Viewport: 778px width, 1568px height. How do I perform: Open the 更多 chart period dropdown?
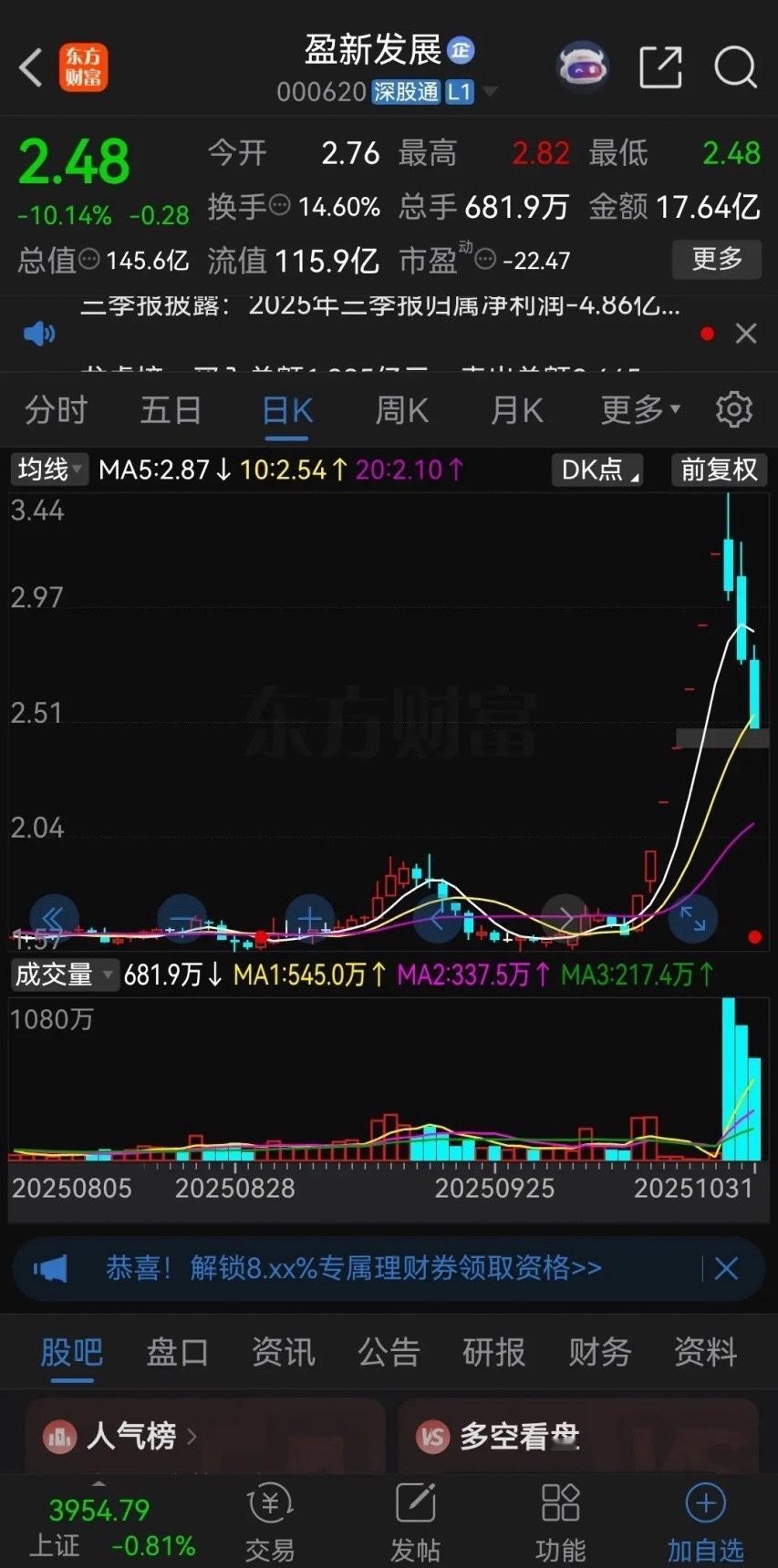click(x=637, y=409)
